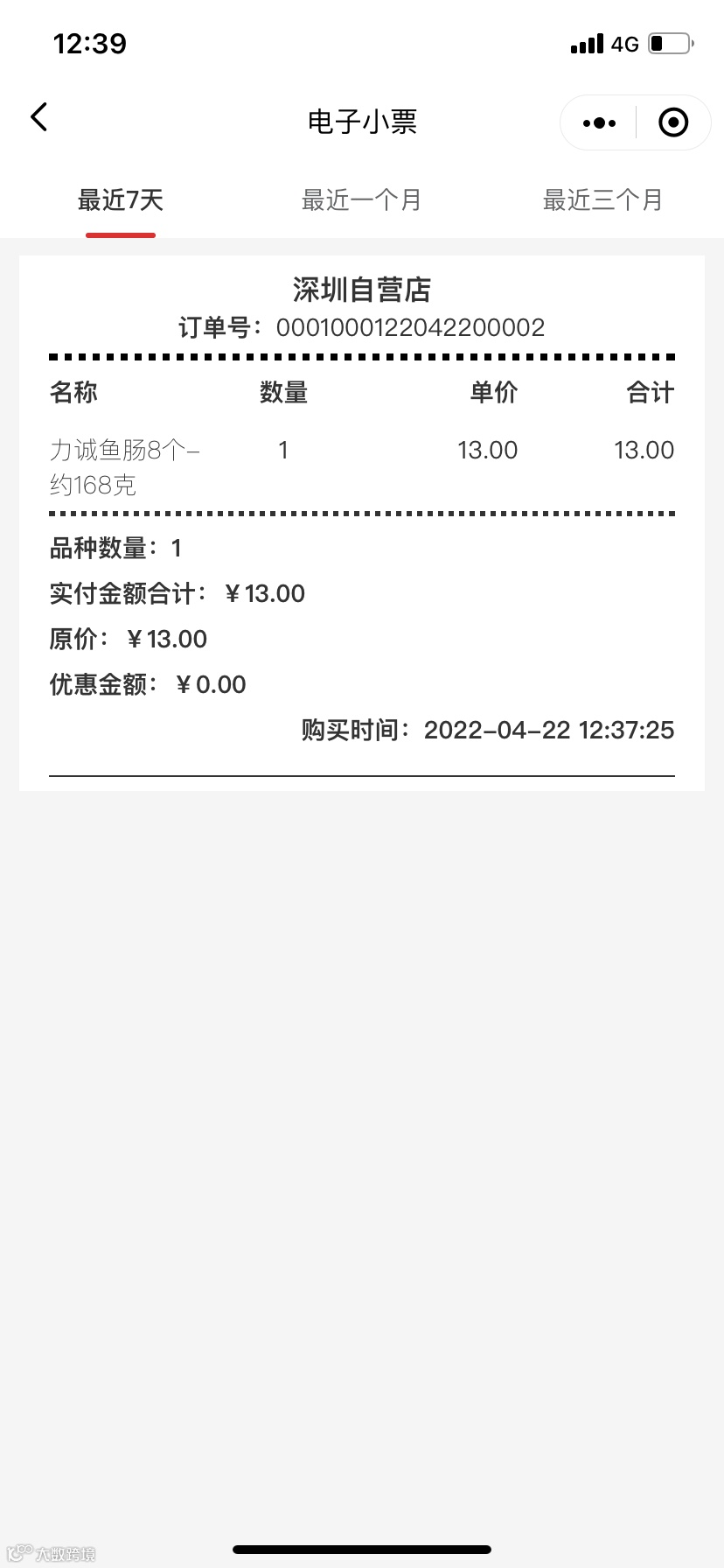The image size is (724, 1568).
Task: Go back from the 电子小票 page
Action: coord(39,117)
